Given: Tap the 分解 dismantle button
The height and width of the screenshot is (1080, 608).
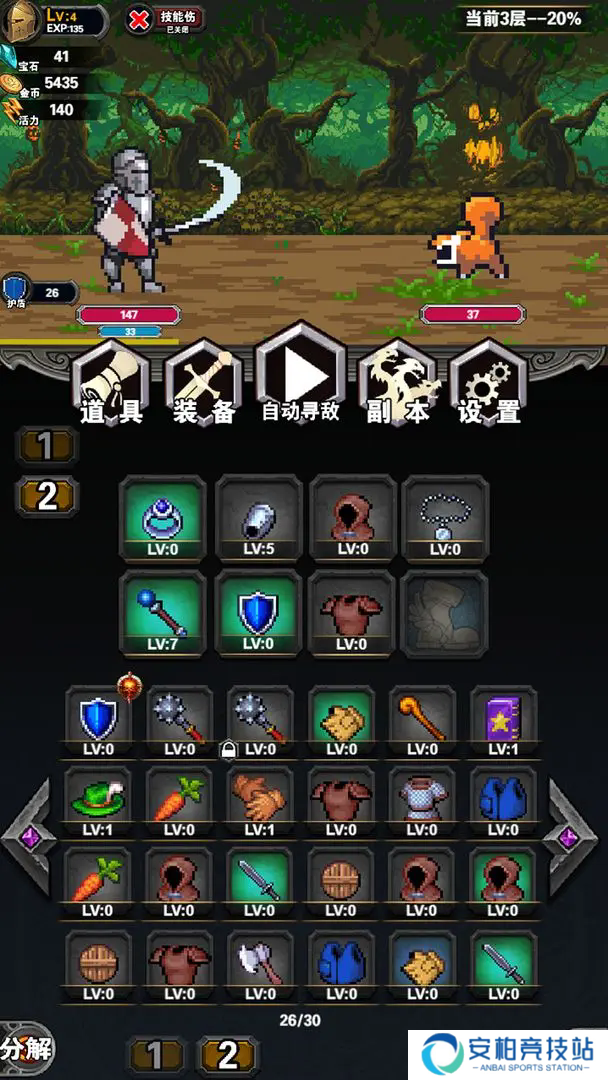Looking at the screenshot, I should click(x=25, y=1049).
